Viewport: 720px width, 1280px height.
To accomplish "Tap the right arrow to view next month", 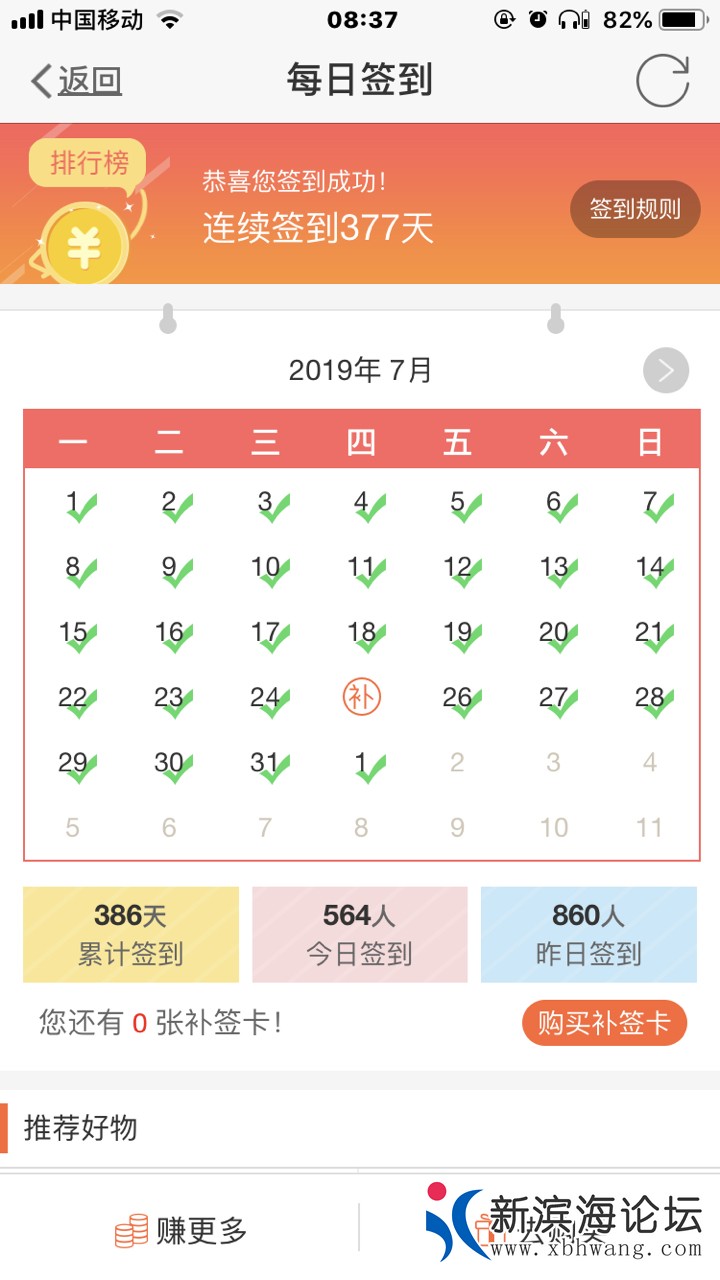I will [x=665, y=370].
